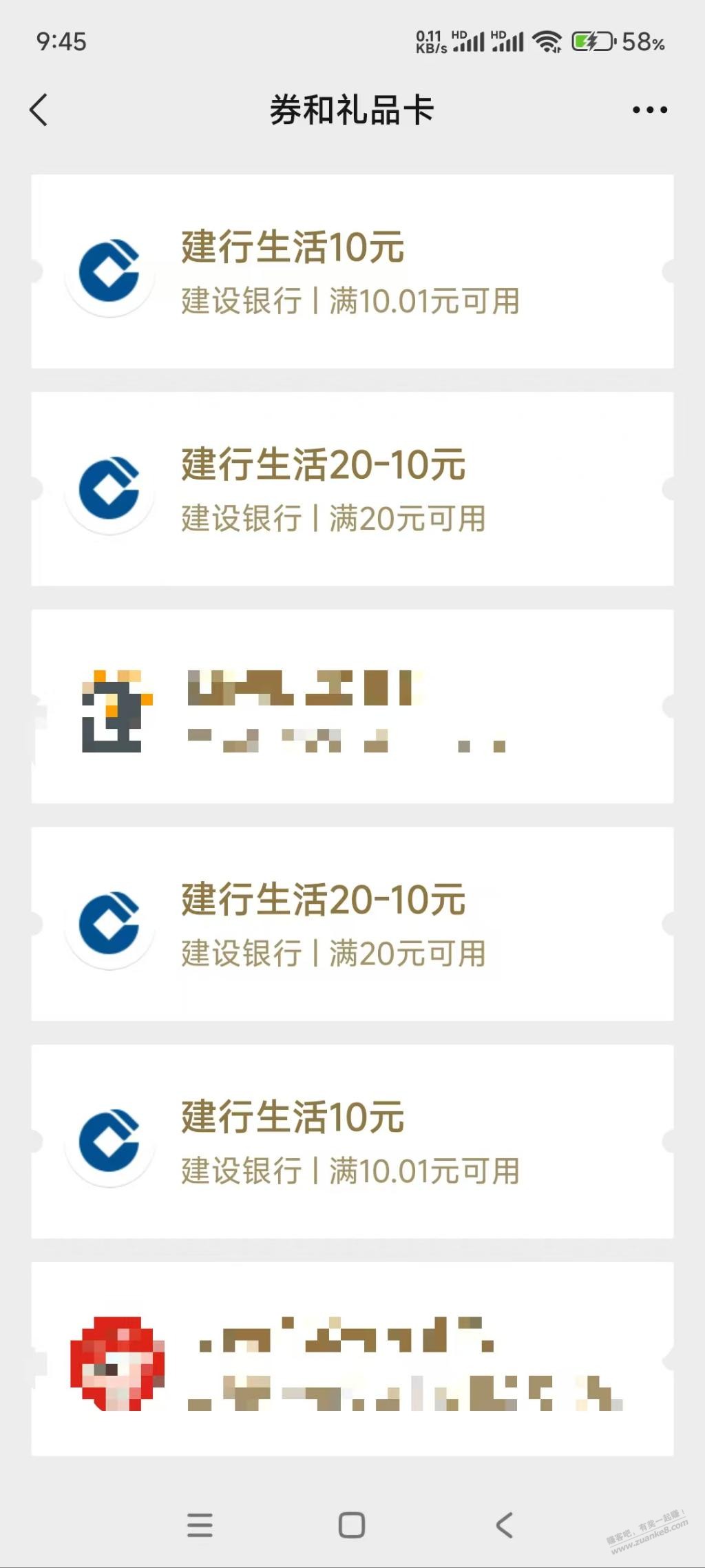Open the first 建行生活10元 coupon details

(352, 270)
